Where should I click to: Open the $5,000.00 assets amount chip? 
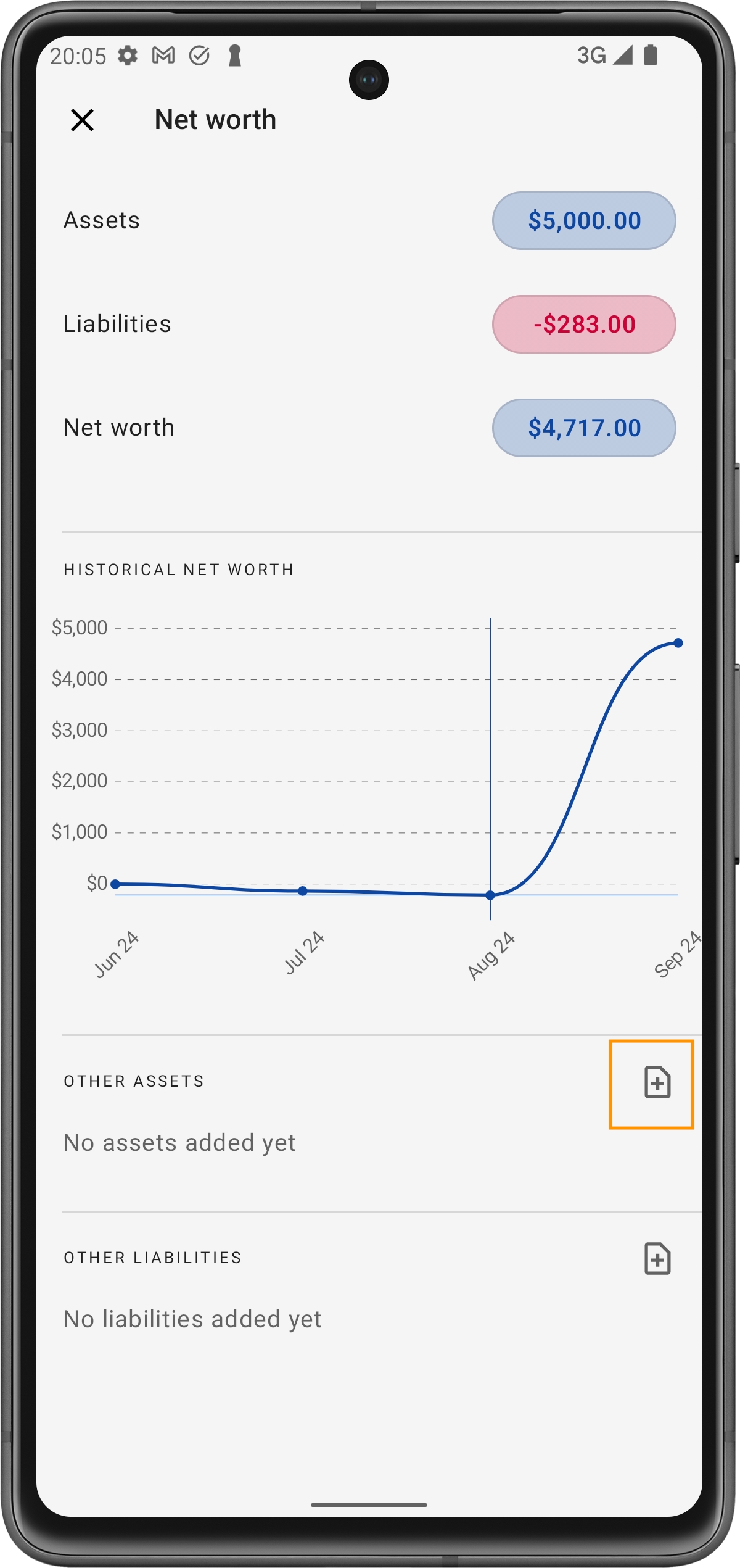point(583,221)
